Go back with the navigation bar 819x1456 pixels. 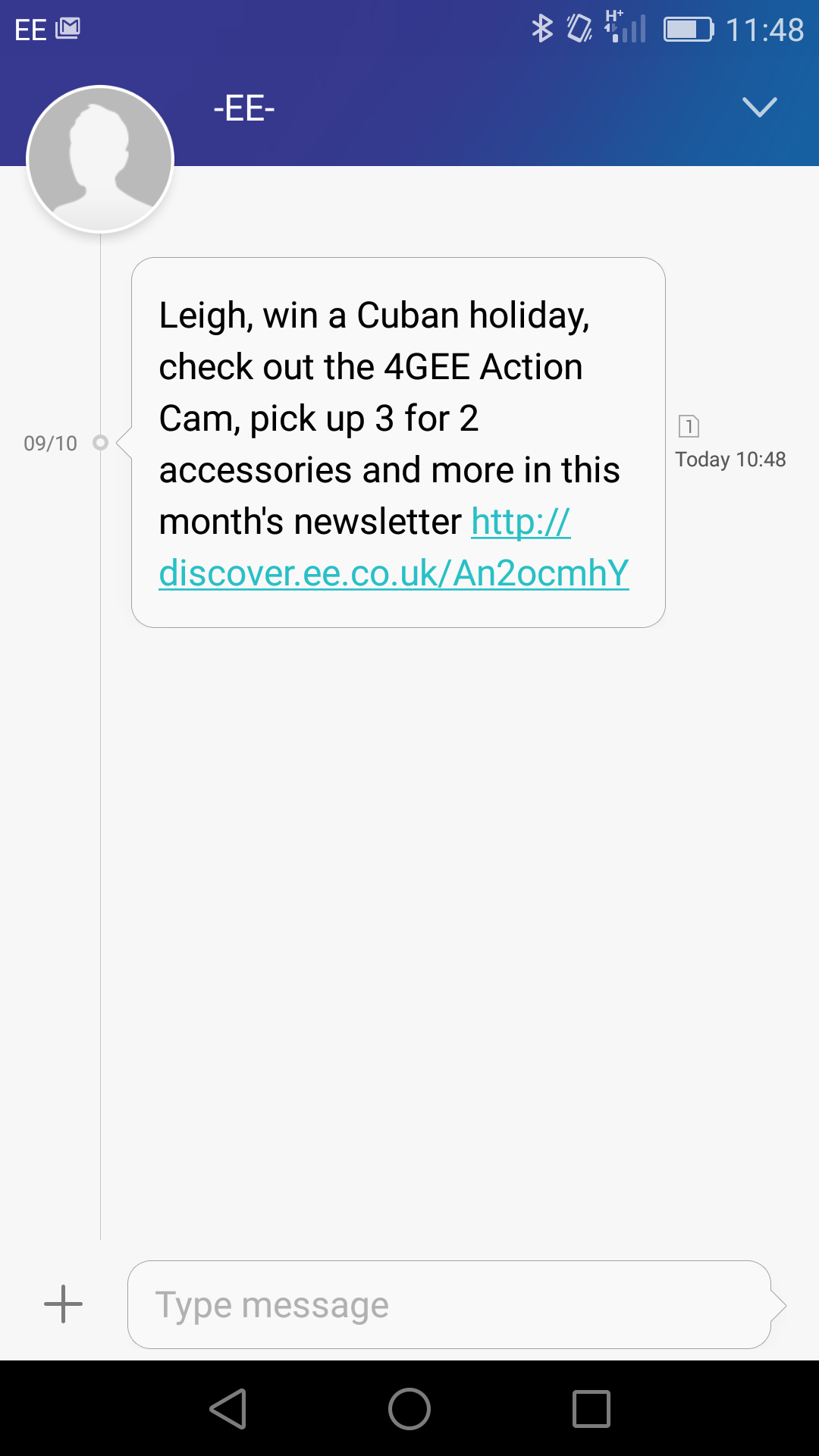[227, 1409]
